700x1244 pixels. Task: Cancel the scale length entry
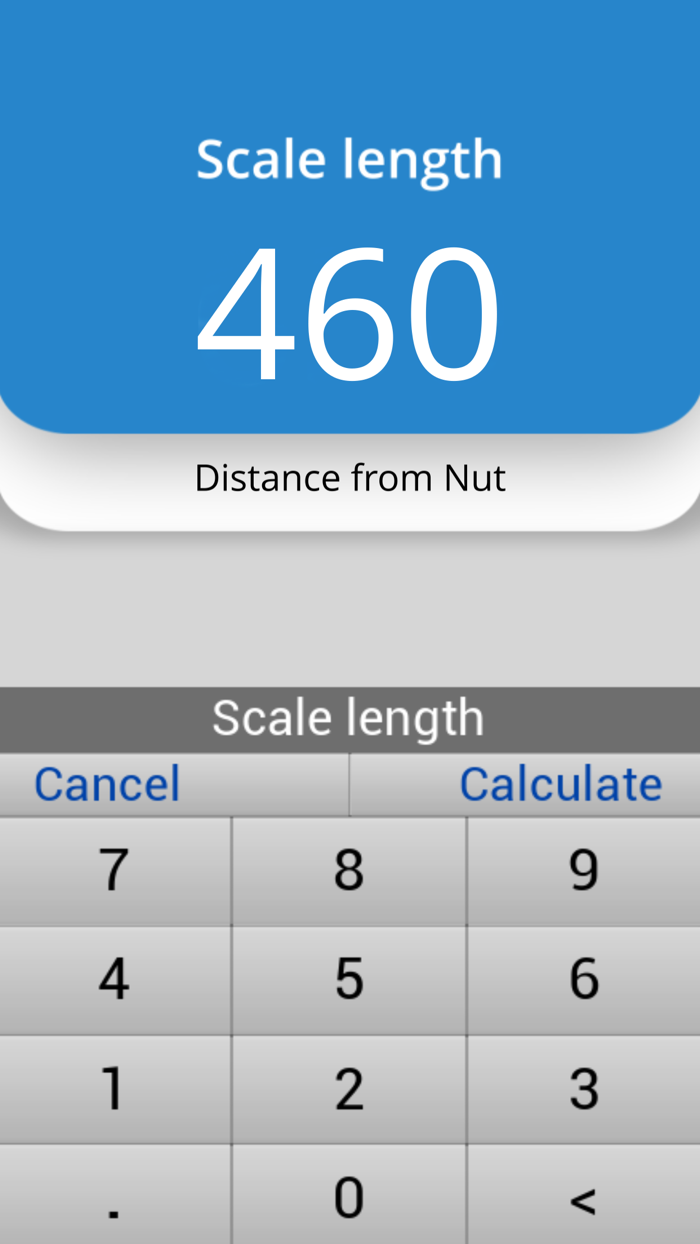(x=174, y=784)
